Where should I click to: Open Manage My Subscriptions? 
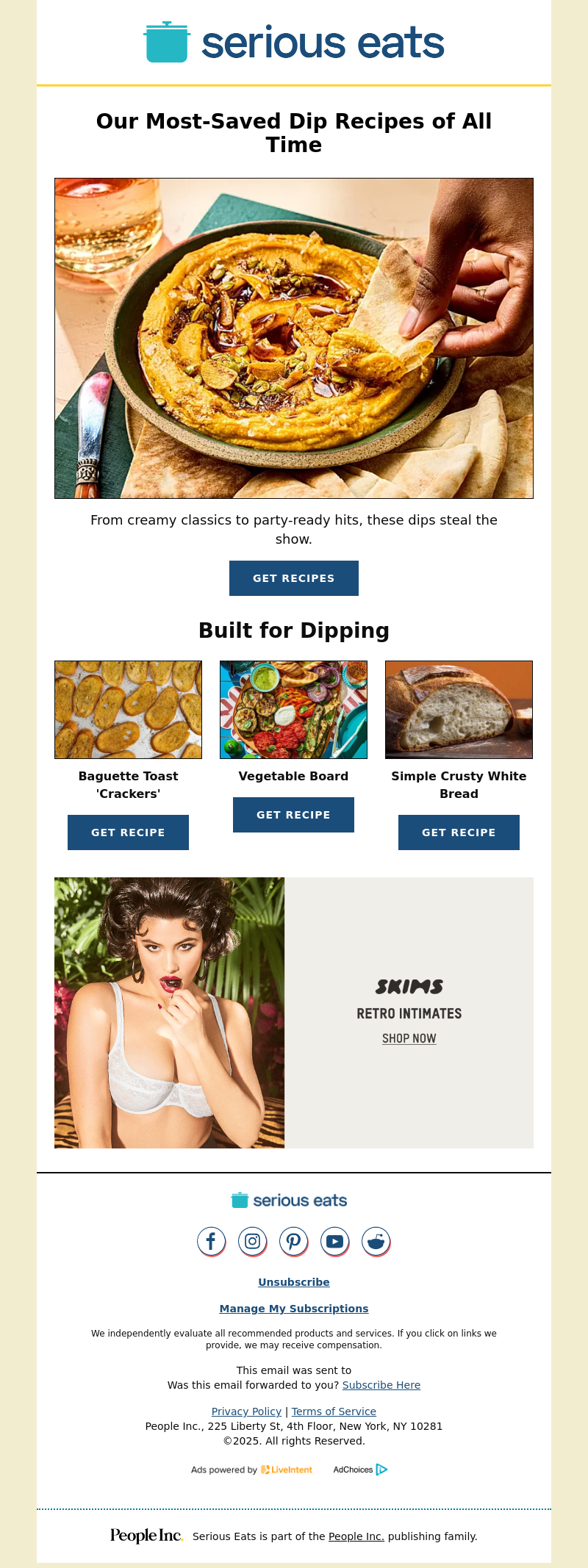coord(293,1309)
